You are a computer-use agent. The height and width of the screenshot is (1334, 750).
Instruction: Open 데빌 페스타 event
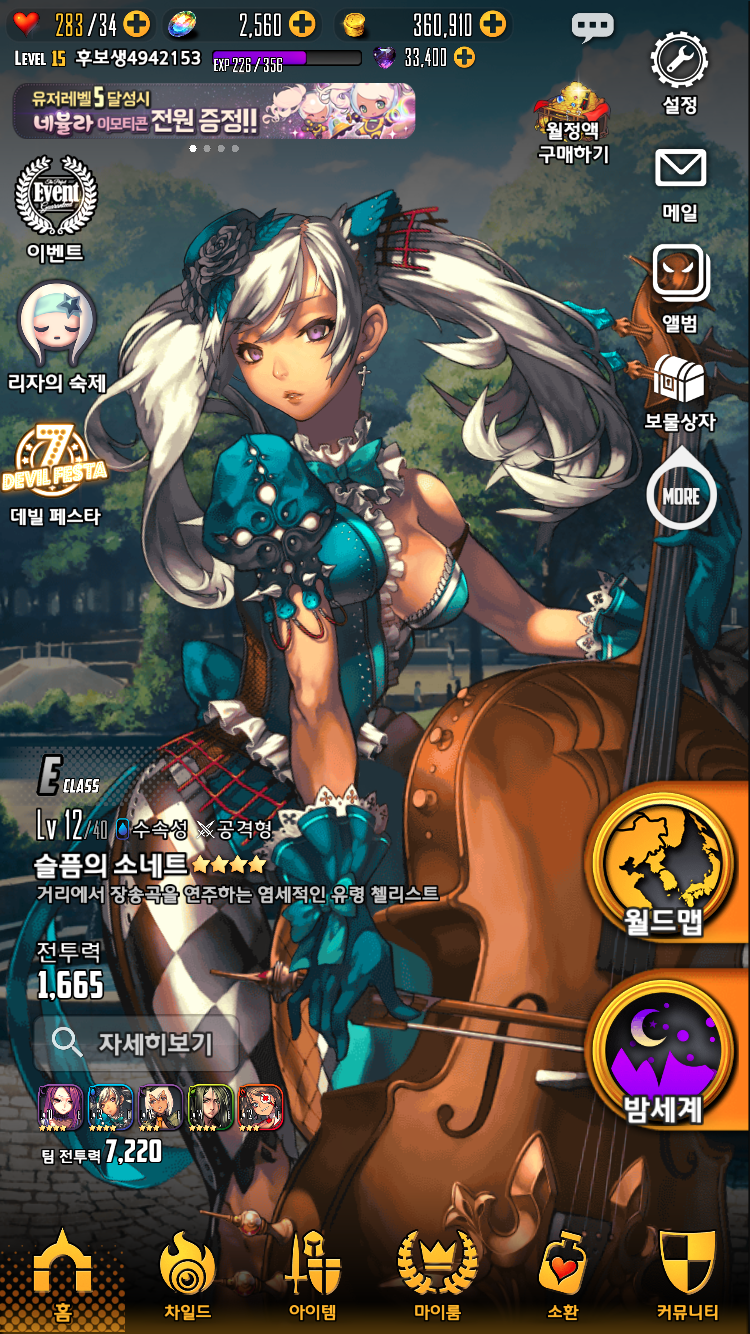coord(55,472)
